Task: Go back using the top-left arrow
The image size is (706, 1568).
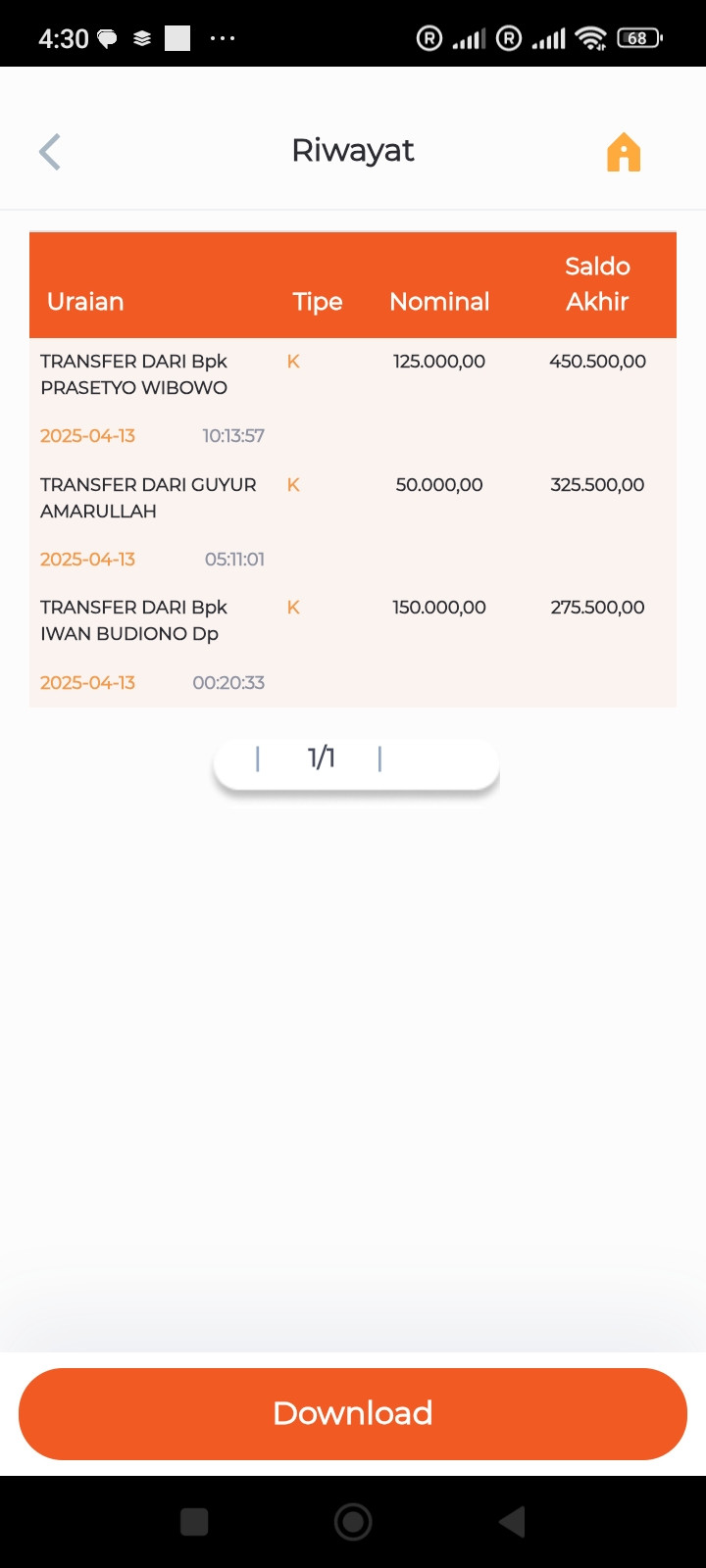Action: (x=50, y=152)
